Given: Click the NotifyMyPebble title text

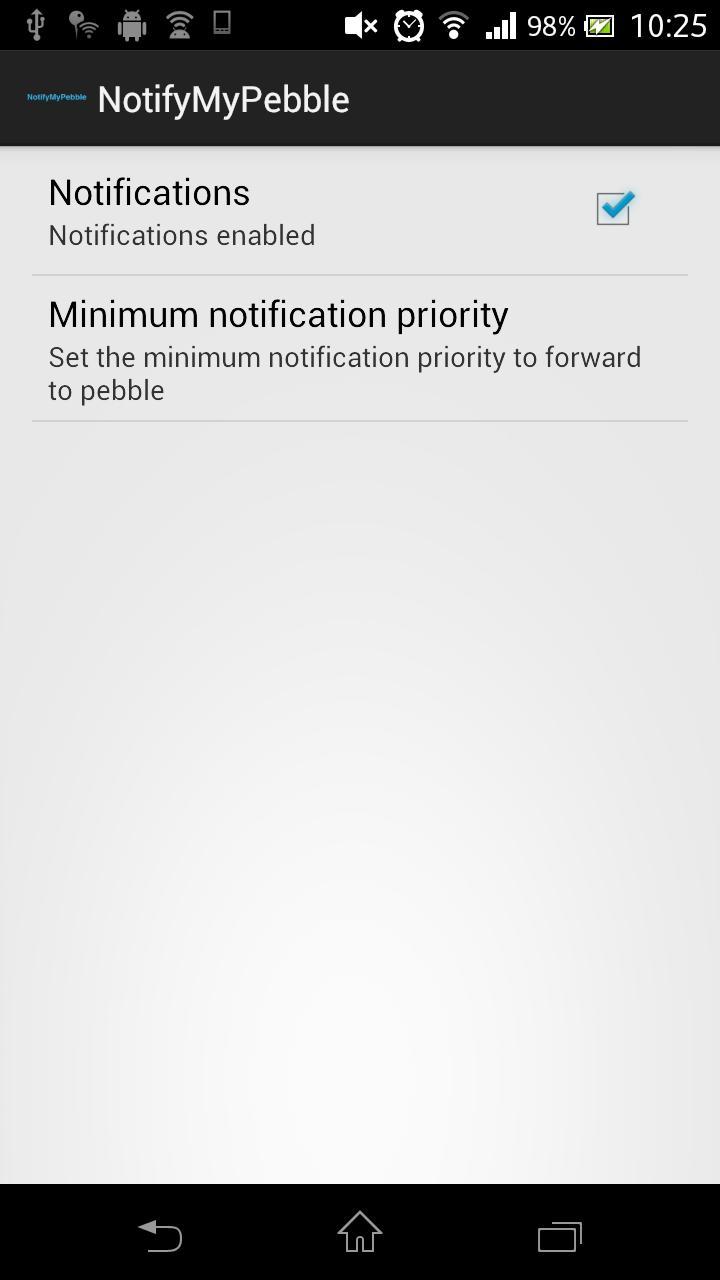Looking at the screenshot, I should (223, 97).
